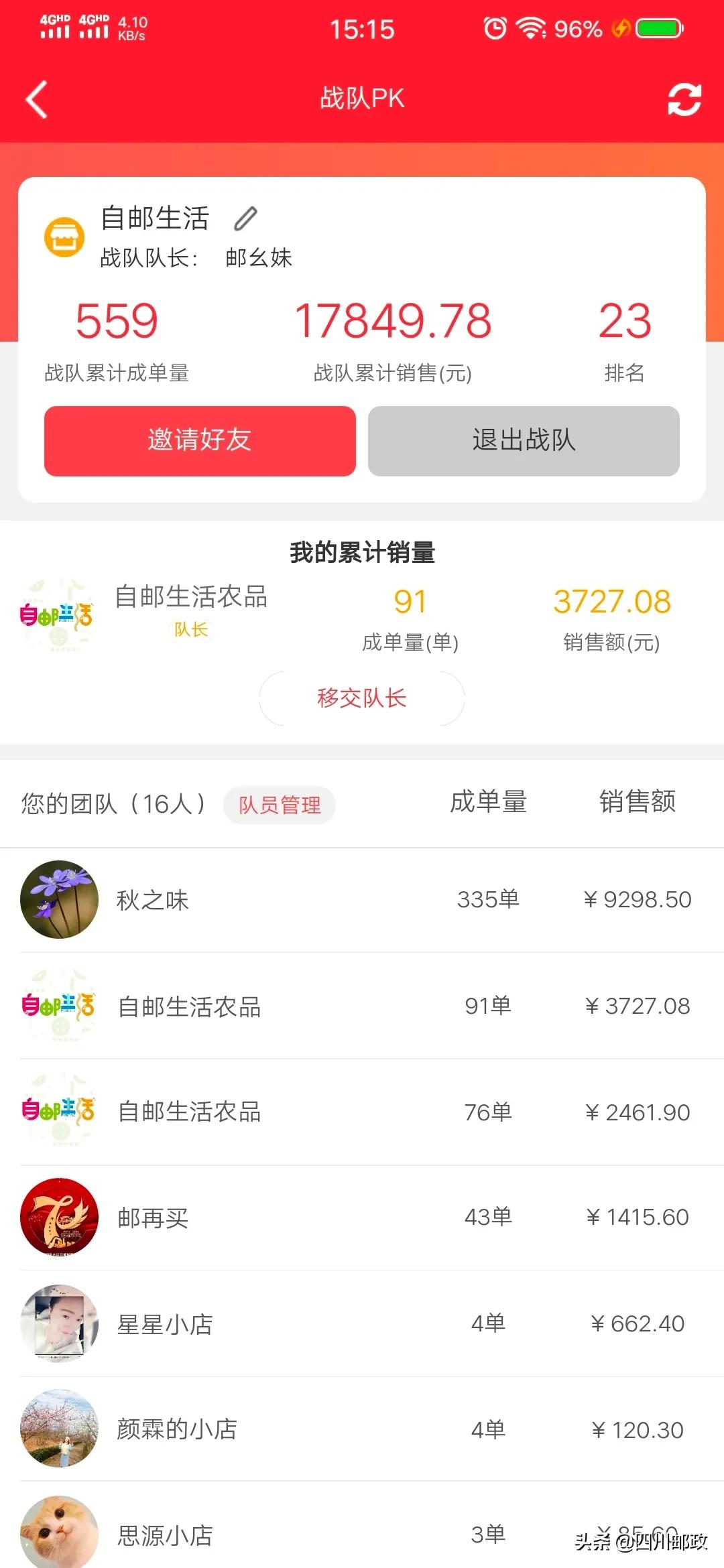
Task: Open the alarm clock icon in status bar
Action: click(x=494, y=29)
